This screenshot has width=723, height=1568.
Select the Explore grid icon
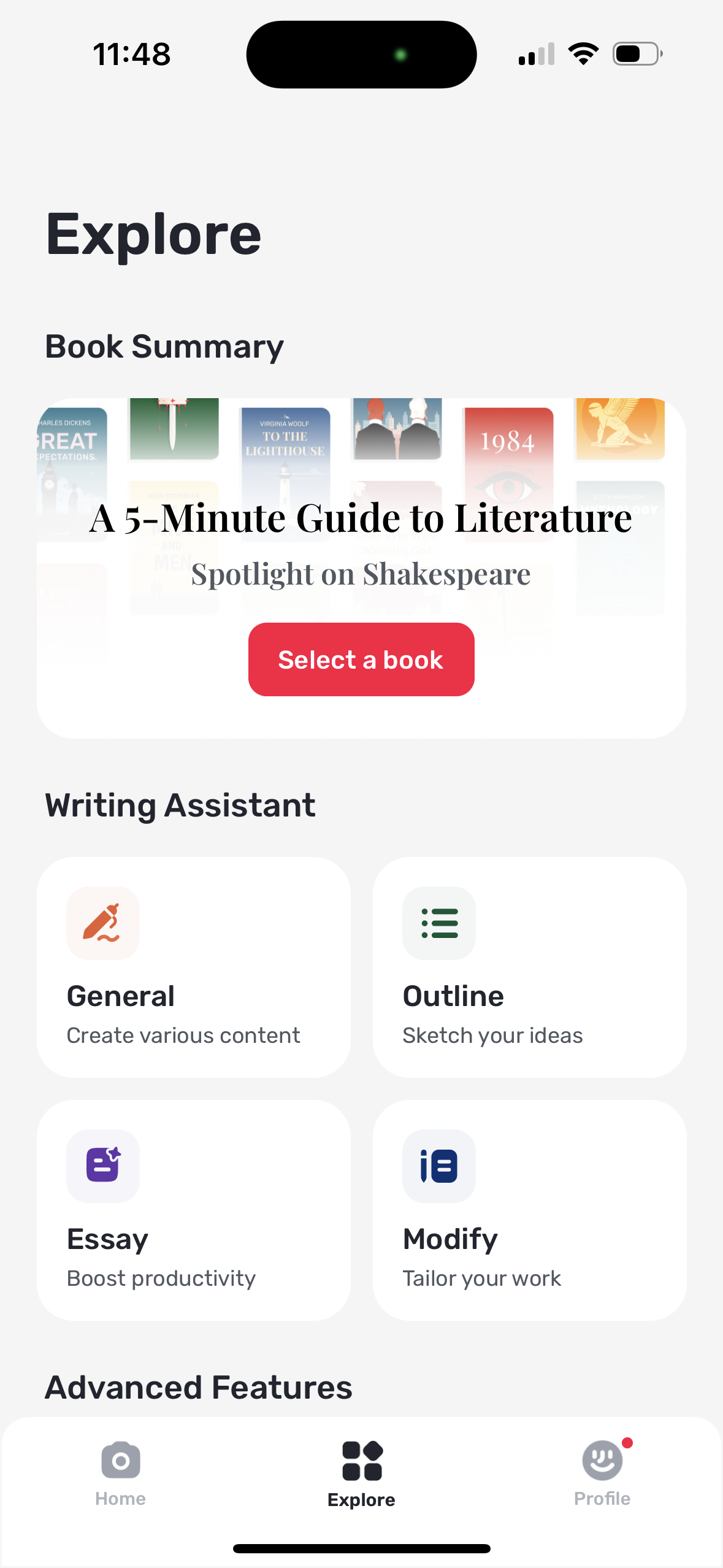[x=361, y=1460]
